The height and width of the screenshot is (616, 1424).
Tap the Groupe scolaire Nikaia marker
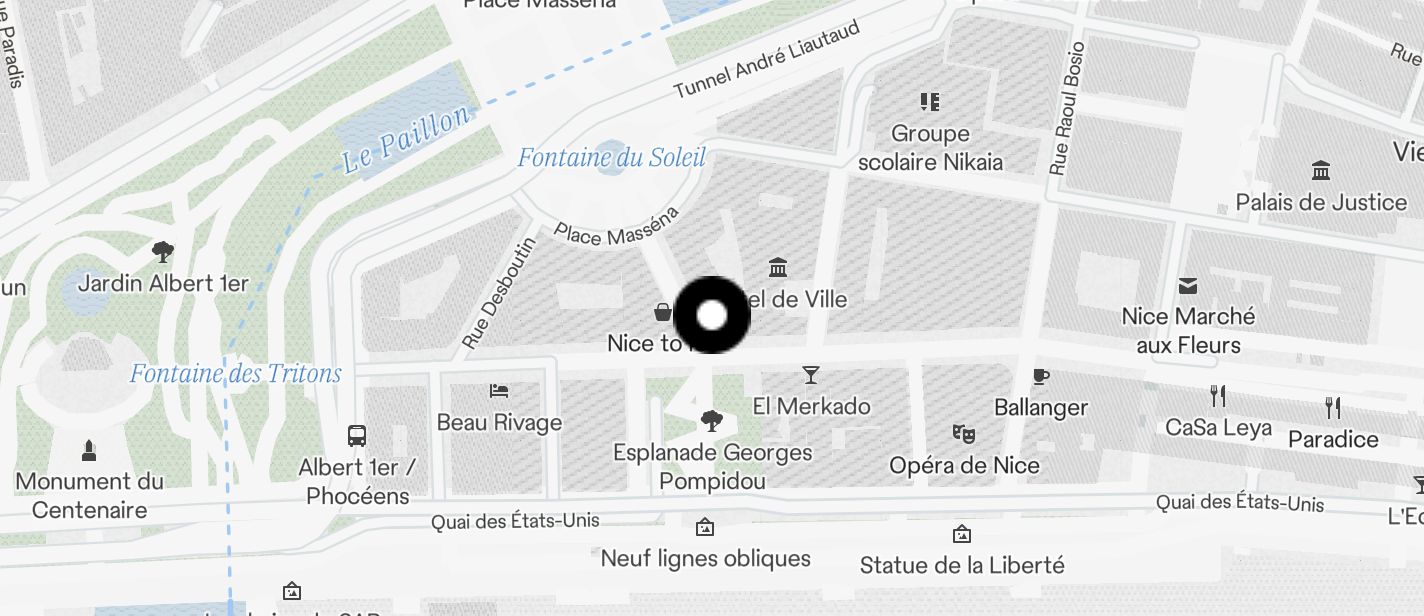(930, 102)
